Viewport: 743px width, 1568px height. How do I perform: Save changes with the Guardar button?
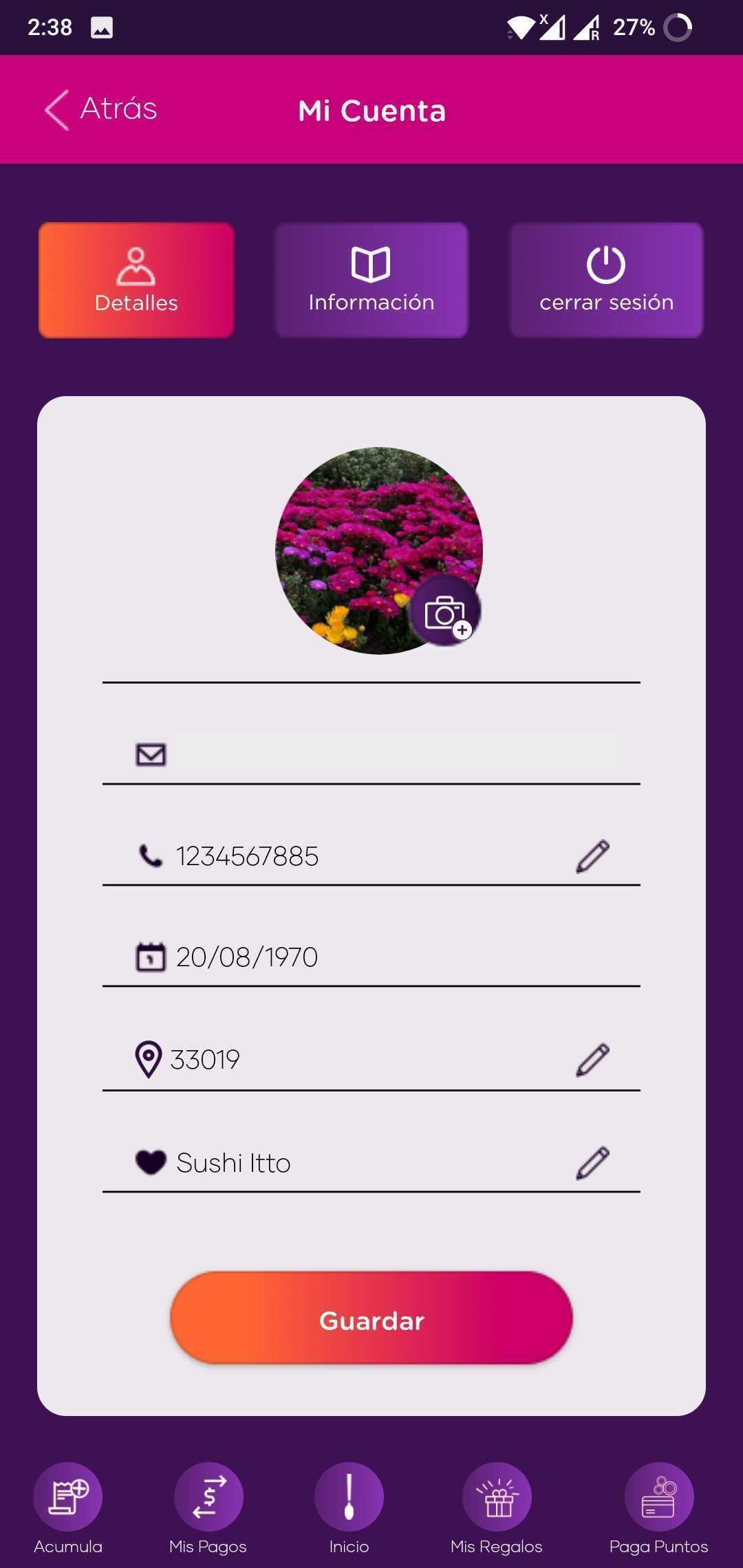pos(371,1318)
